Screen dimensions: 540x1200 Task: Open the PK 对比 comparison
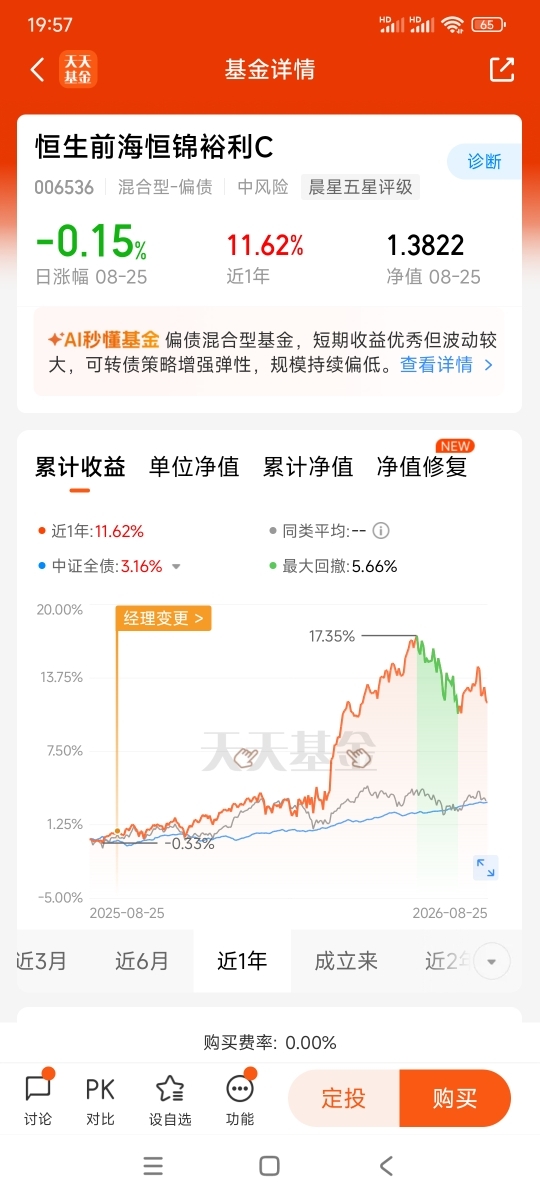tap(100, 1098)
